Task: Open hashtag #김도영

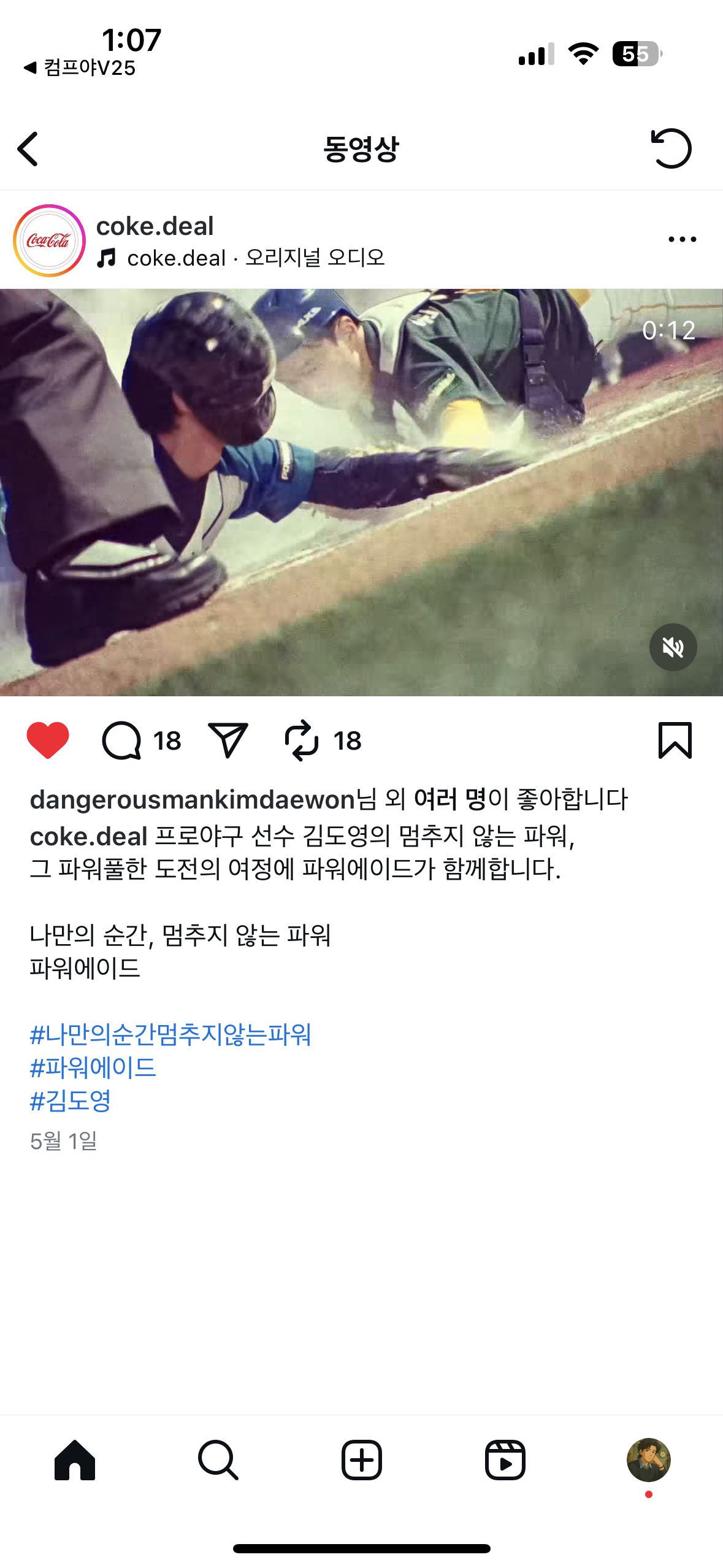Action: [71, 1101]
